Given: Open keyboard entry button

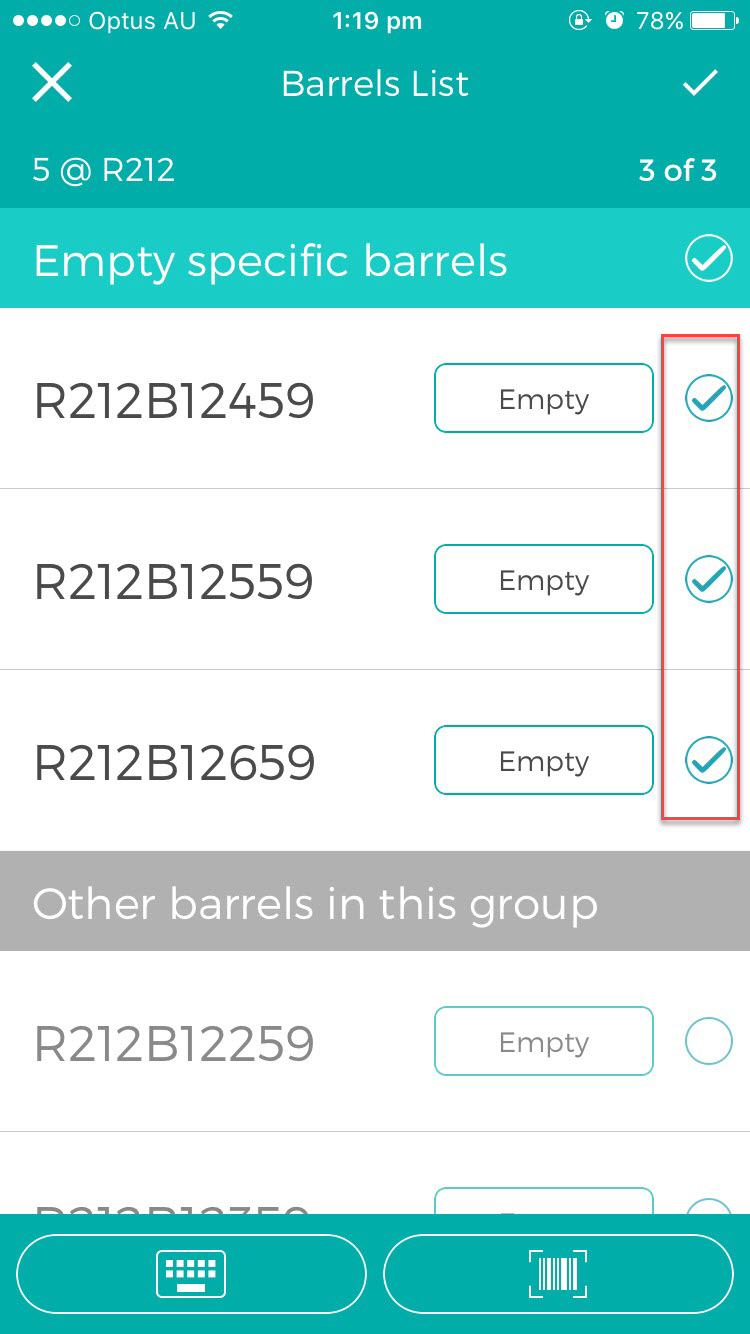Looking at the screenshot, I should pyautogui.click(x=191, y=1274).
